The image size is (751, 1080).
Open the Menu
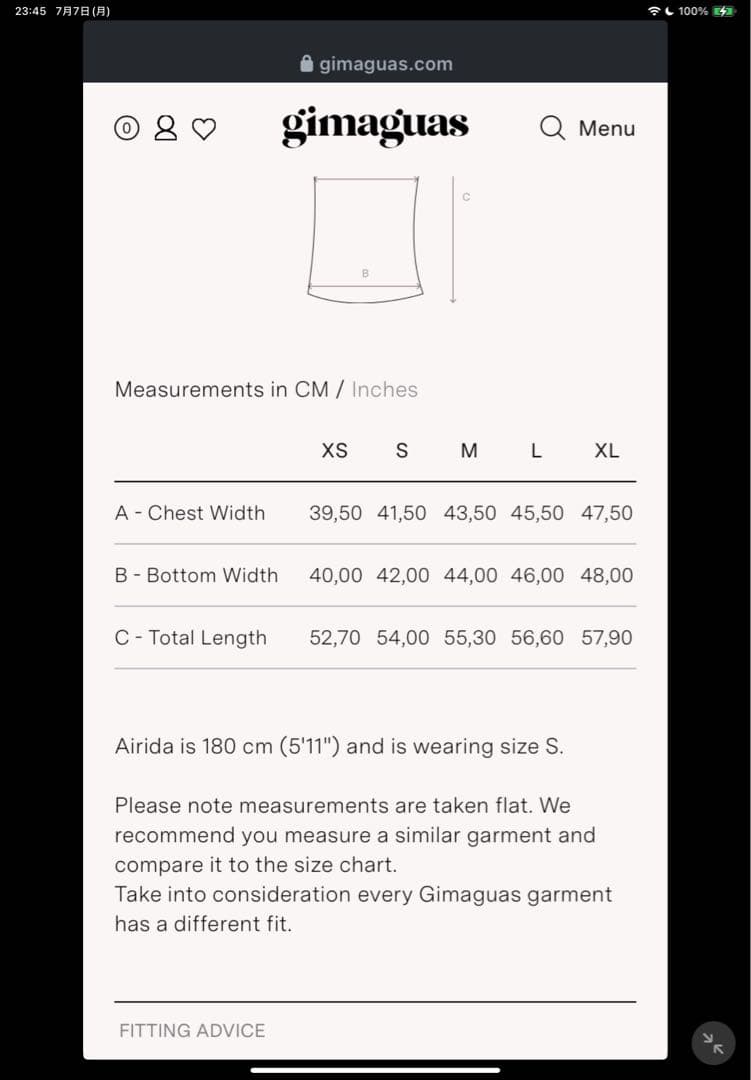(x=606, y=128)
